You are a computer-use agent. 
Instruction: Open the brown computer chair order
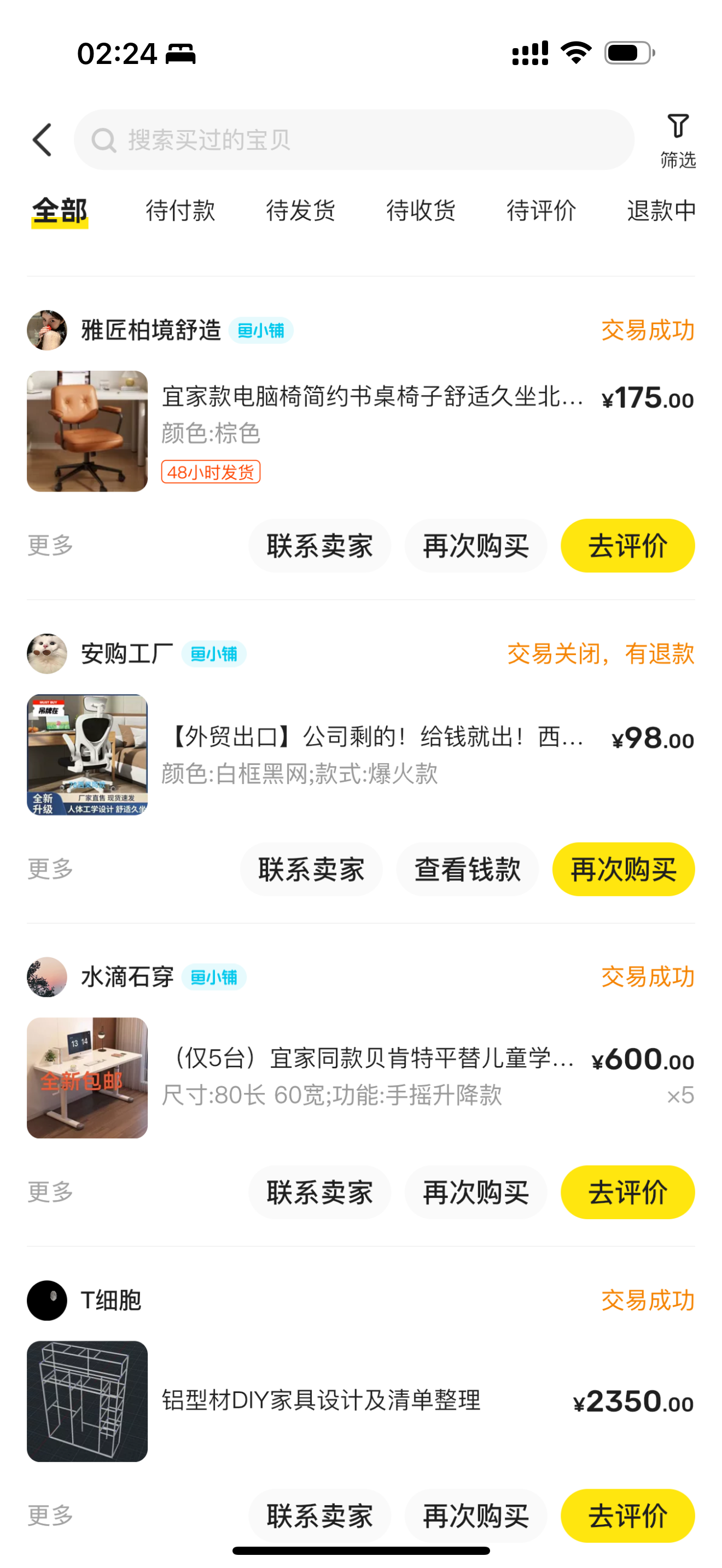[x=371, y=397]
